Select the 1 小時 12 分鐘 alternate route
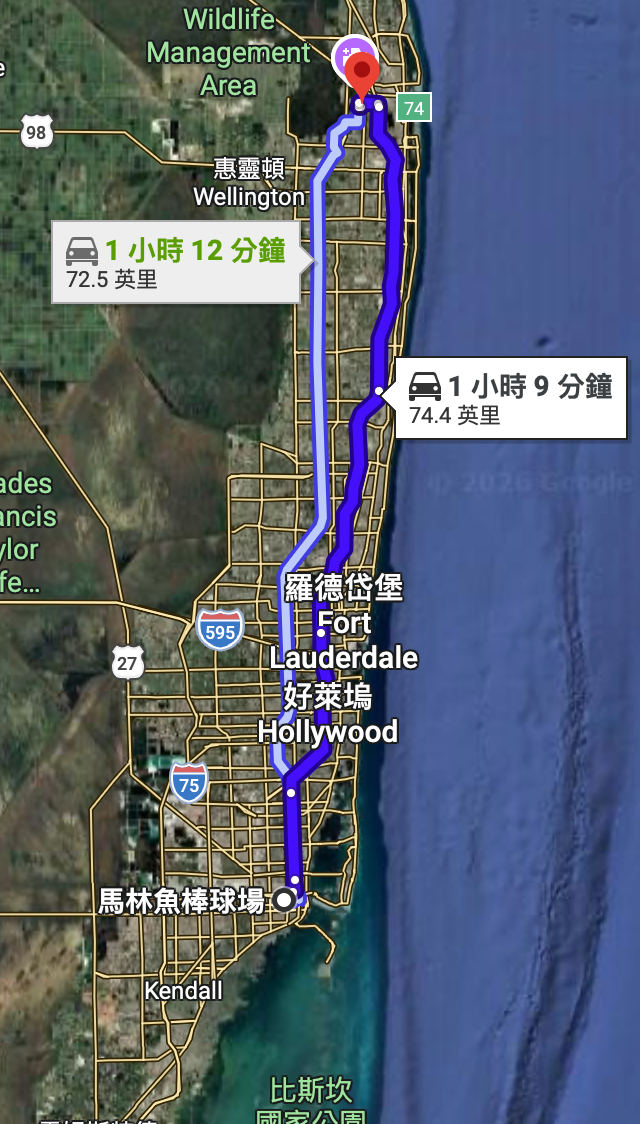Viewport: 640px width, 1124px height. 176,262
